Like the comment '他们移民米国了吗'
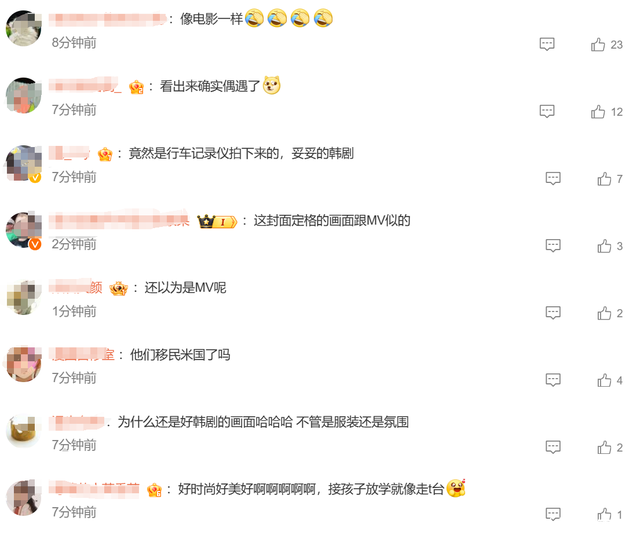 point(604,380)
